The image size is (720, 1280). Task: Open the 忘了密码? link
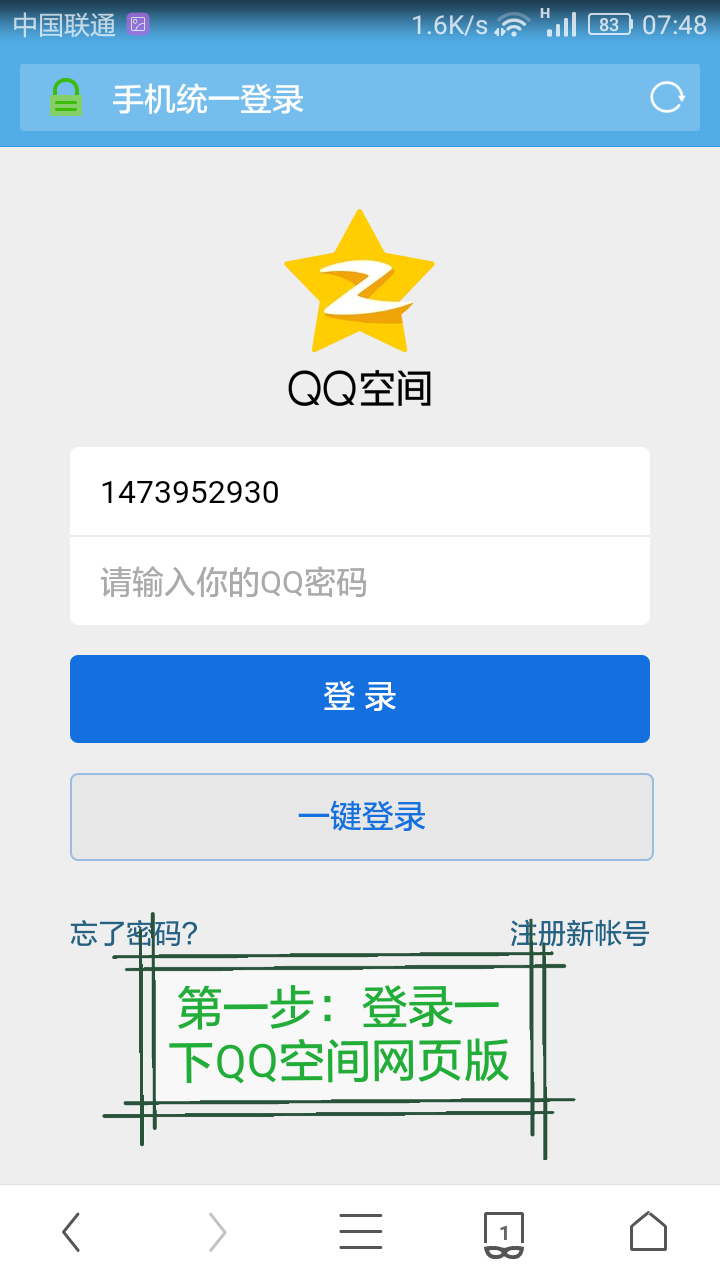[x=134, y=934]
